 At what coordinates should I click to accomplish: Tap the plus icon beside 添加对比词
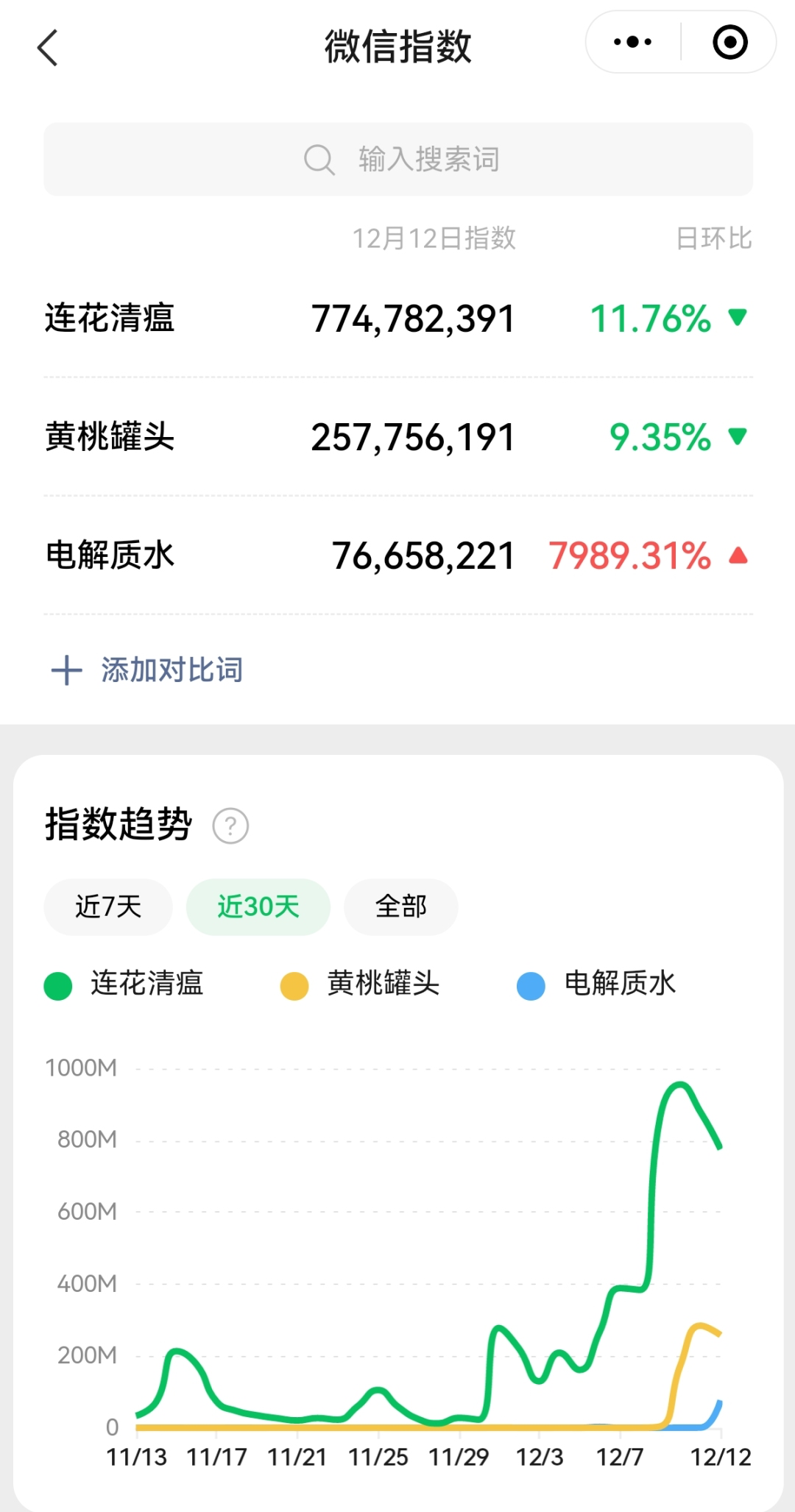click(x=66, y=670)
